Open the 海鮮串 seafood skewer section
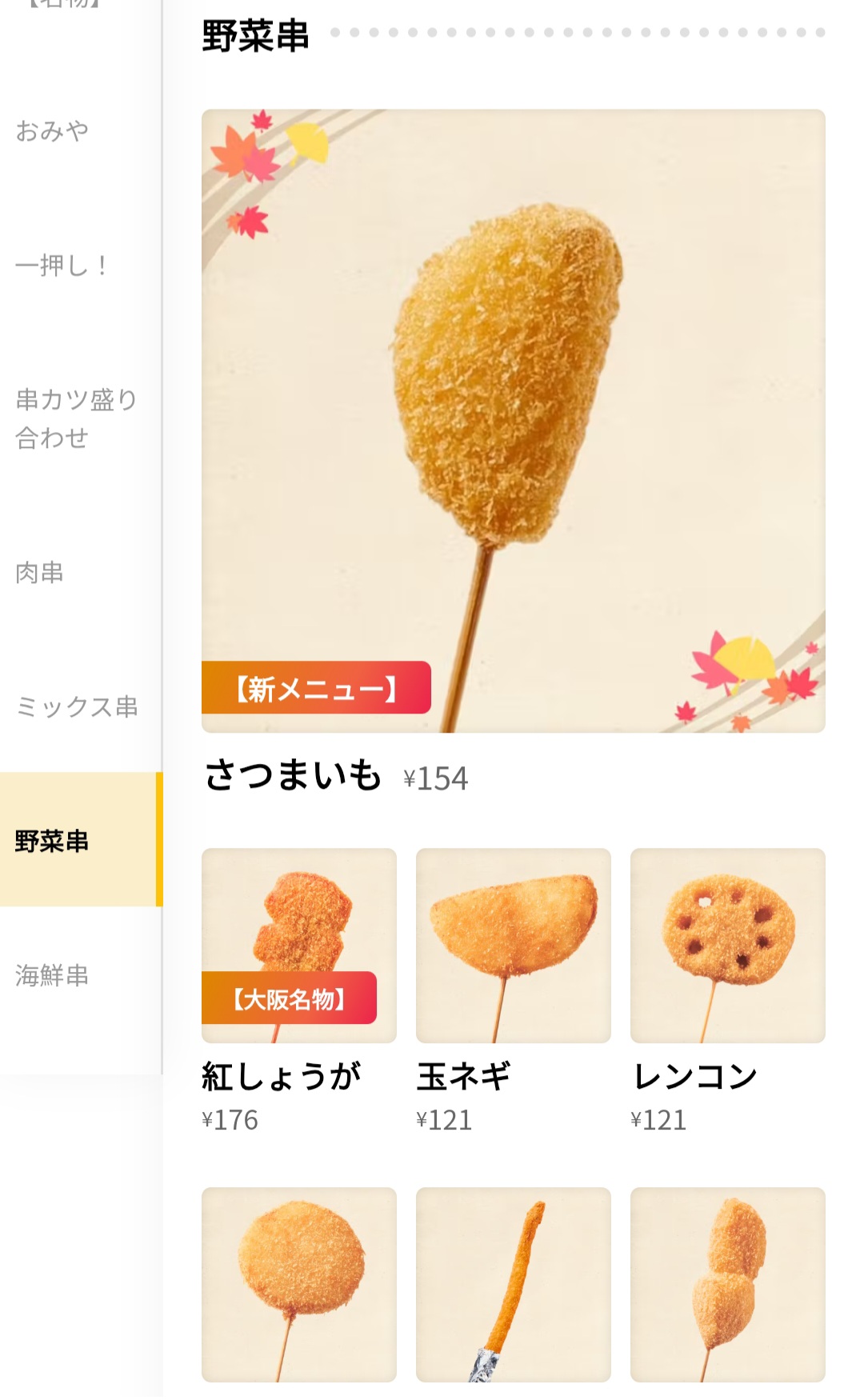Image resolution: width=864 pixels, height=1400 pixels. click(x=52, y=975)
